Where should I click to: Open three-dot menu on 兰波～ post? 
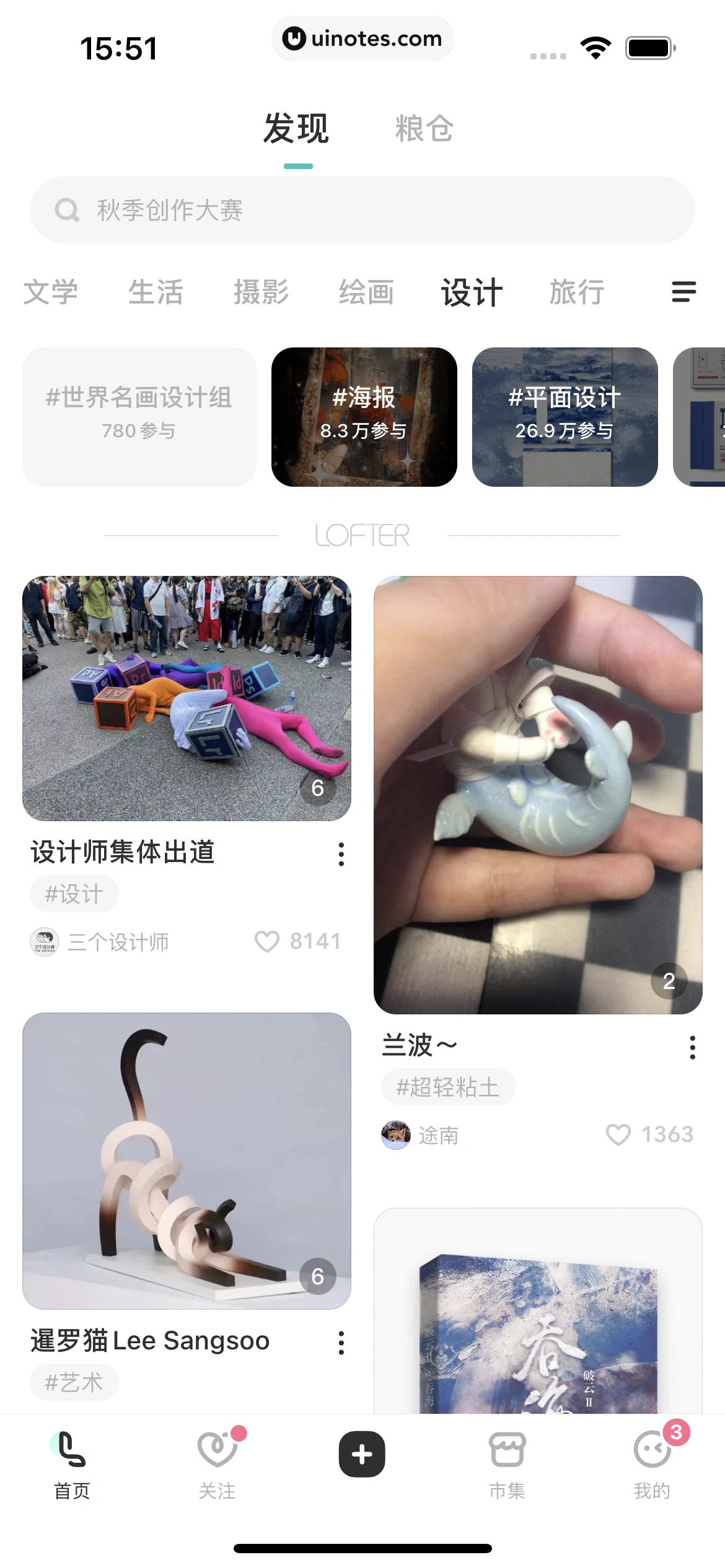point(692,1047)
